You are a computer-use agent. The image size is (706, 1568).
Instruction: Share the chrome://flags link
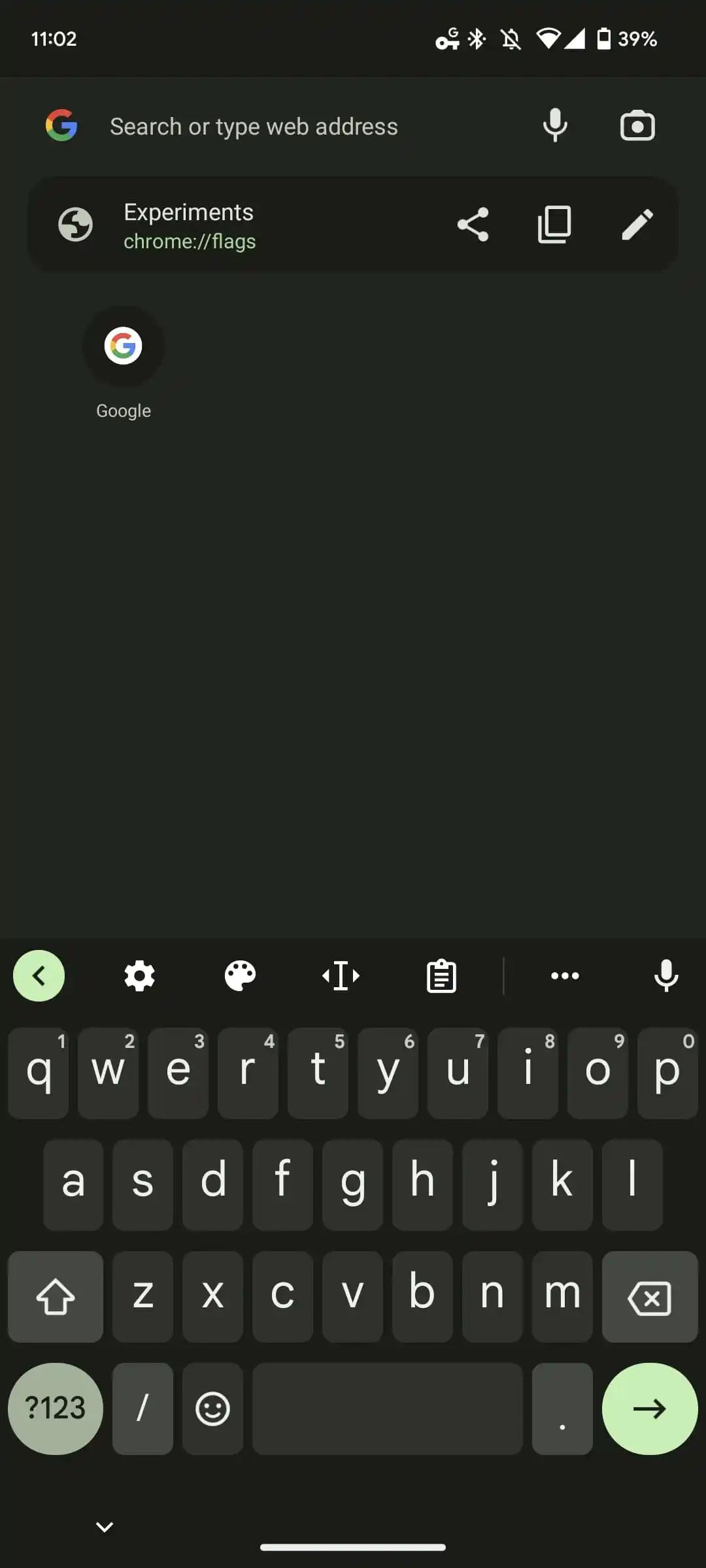(x=473, y=225)
